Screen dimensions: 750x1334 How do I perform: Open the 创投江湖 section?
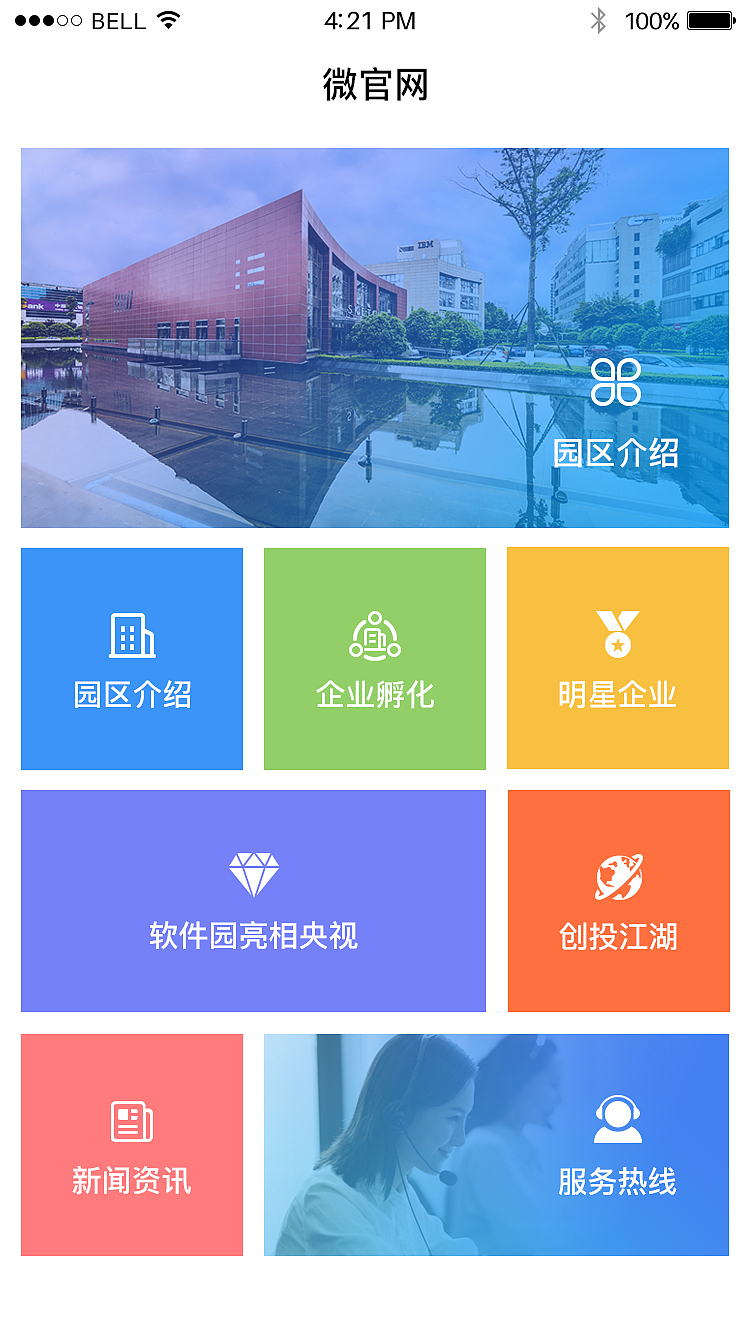point(617,900)
